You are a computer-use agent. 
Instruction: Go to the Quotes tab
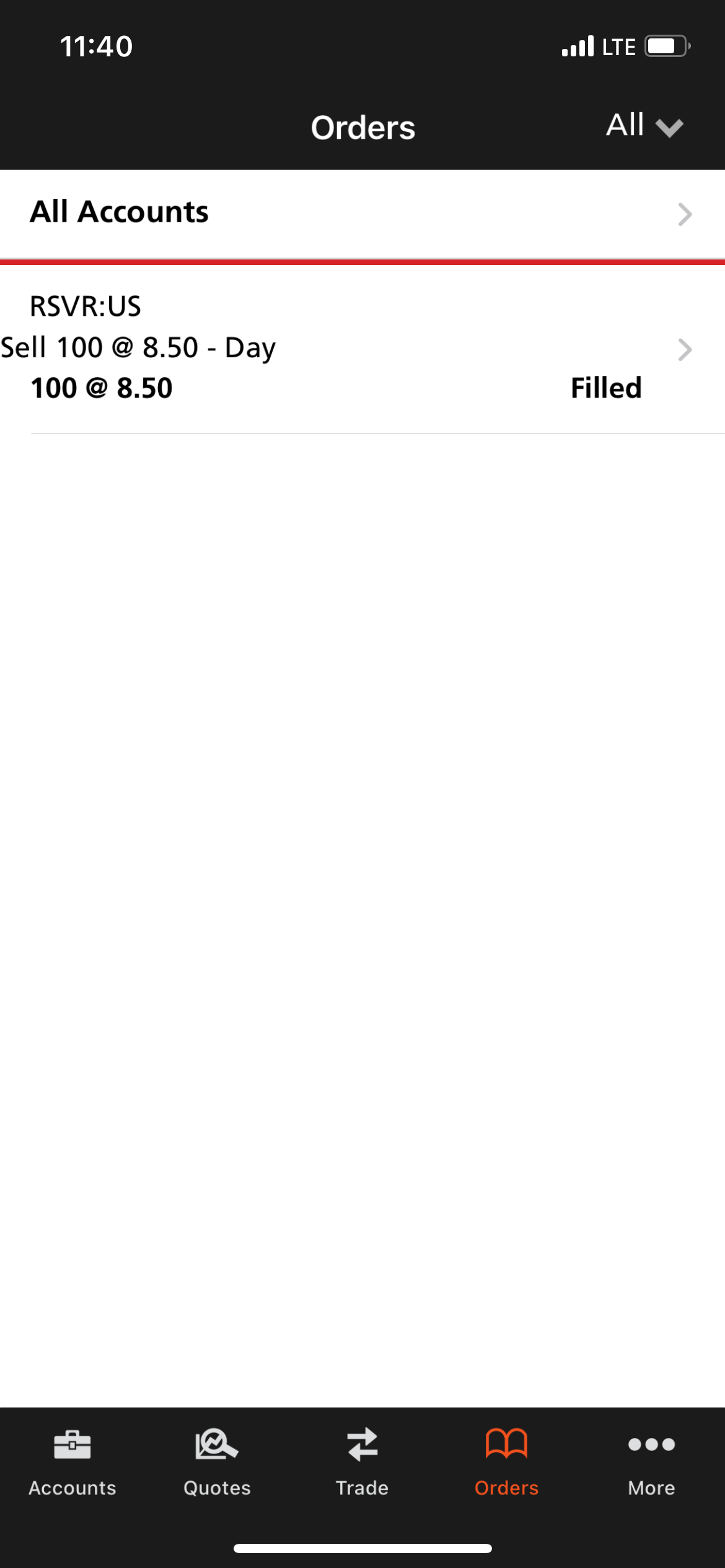217,1463
